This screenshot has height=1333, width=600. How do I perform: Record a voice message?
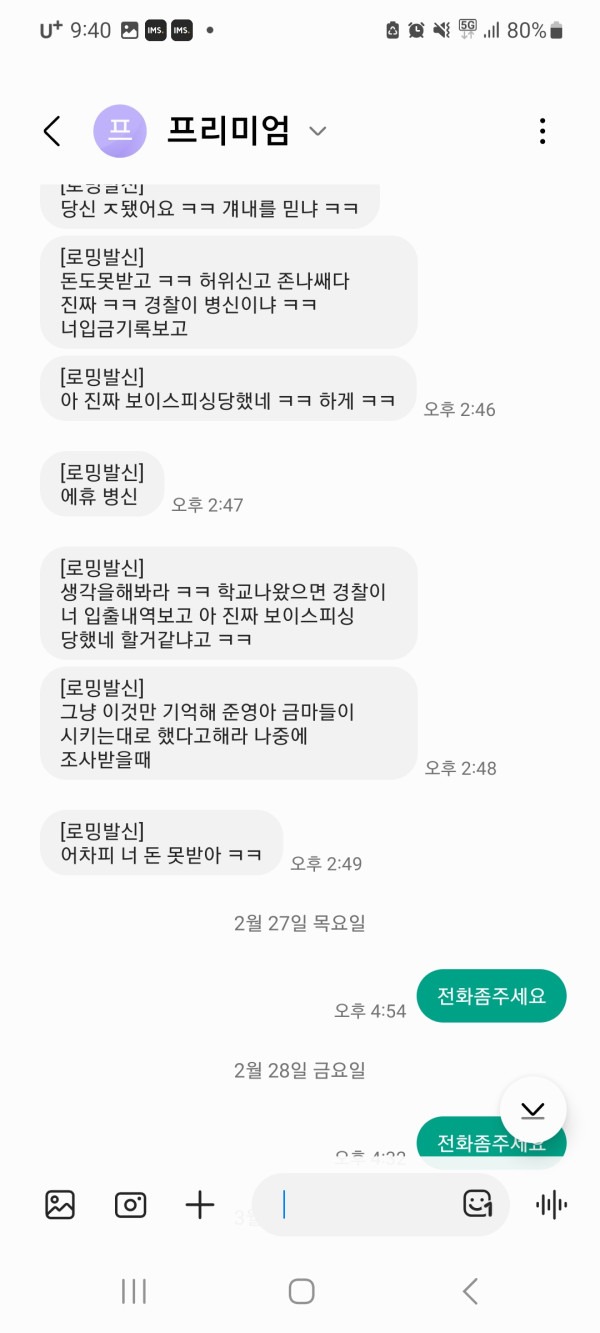coord(551,1205)
